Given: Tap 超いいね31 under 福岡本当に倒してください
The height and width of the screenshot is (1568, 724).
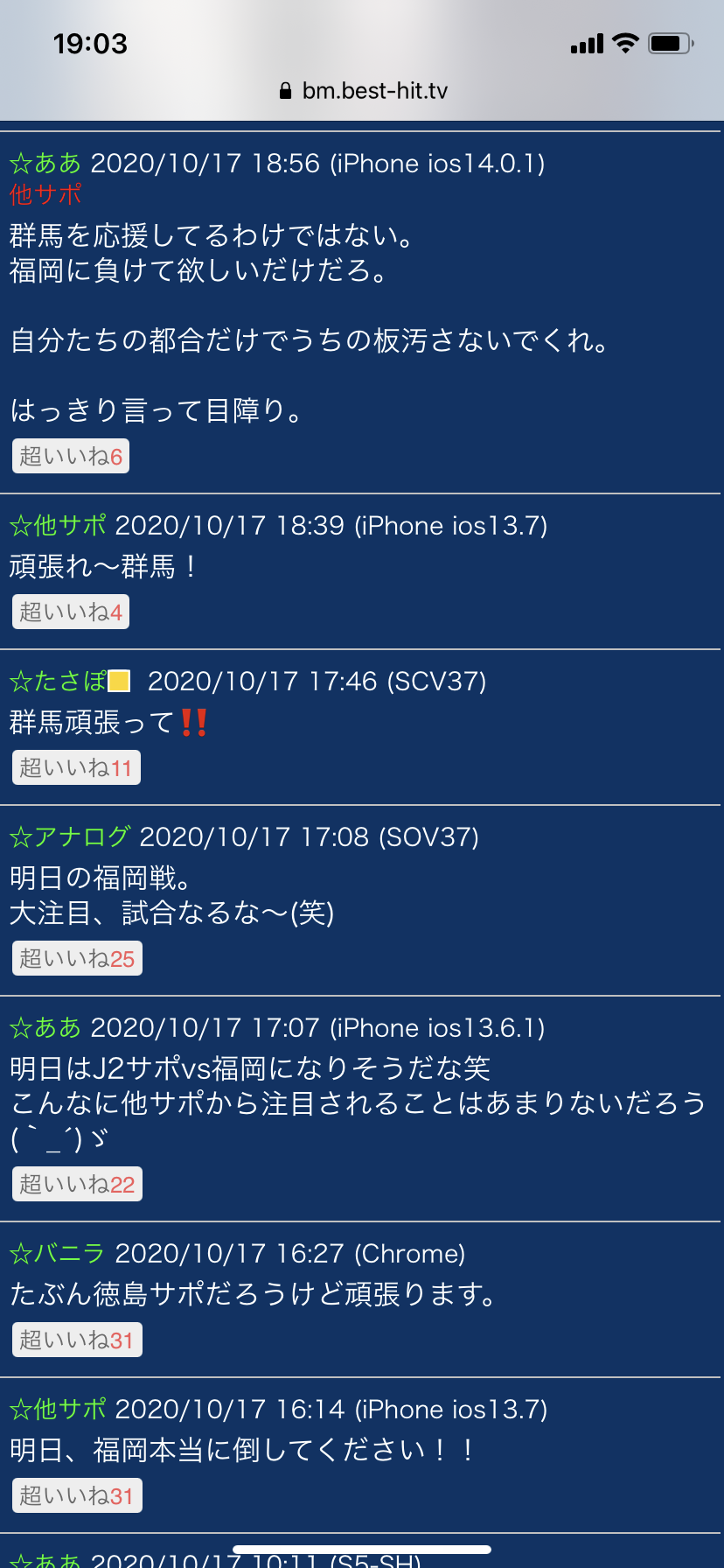Looking at the screenshot, I should coord(77,1495).
